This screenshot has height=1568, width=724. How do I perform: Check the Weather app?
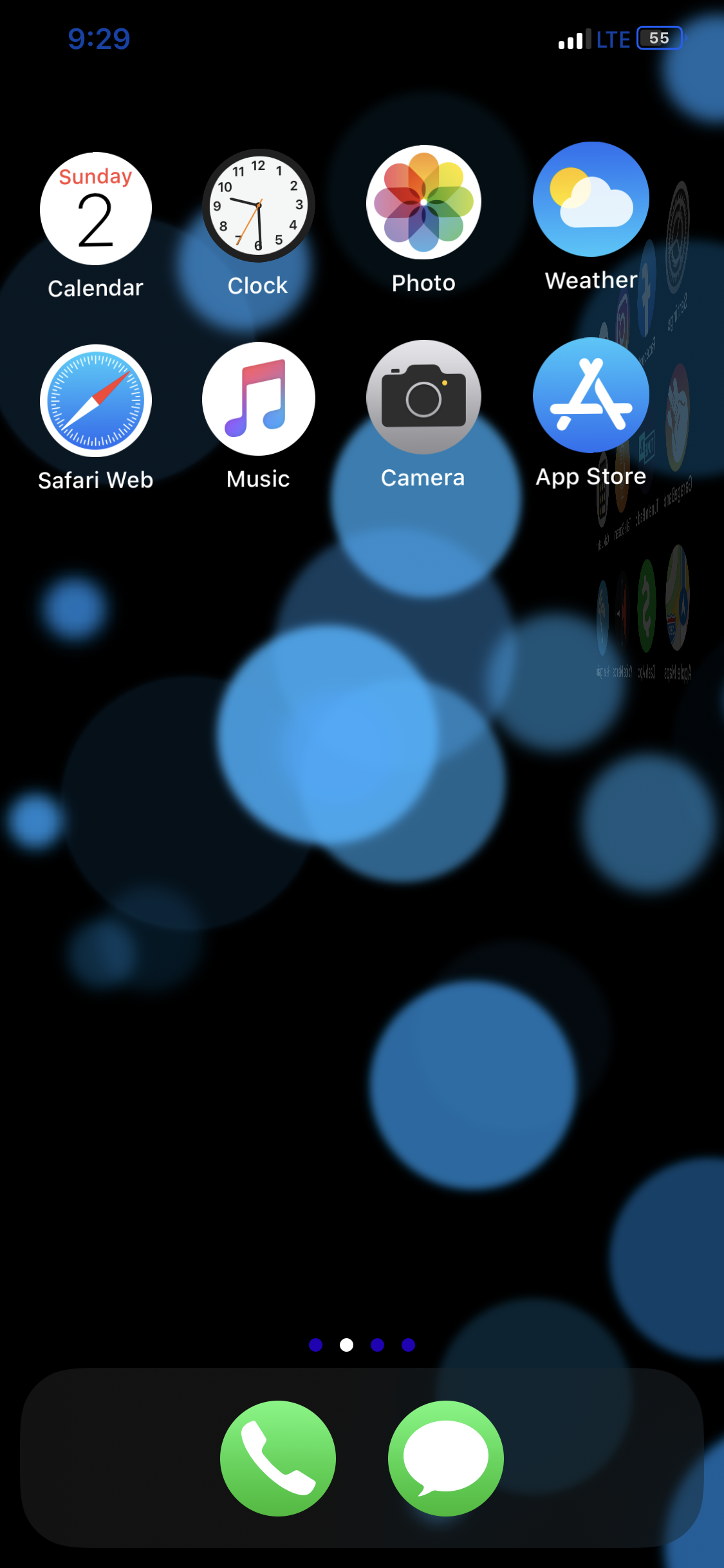click(590, 200)
